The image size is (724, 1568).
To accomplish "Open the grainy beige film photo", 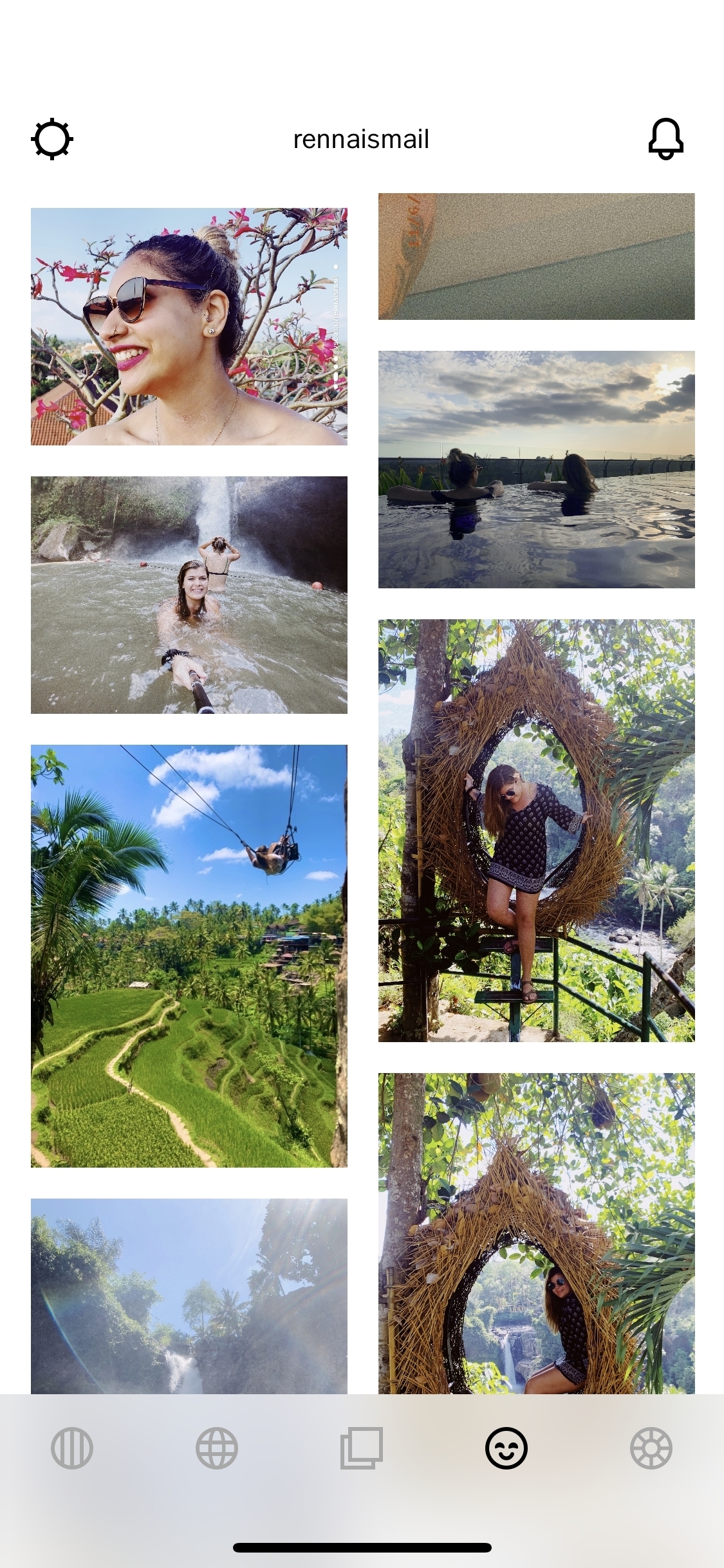I will [537, 256].
